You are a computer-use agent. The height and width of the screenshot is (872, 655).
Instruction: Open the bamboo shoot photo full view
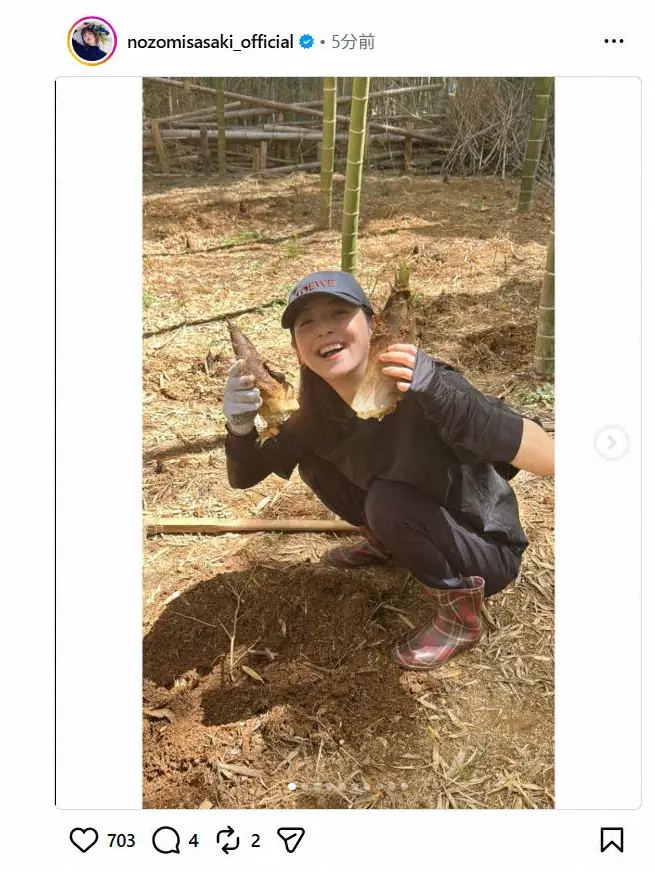[348, 442]
